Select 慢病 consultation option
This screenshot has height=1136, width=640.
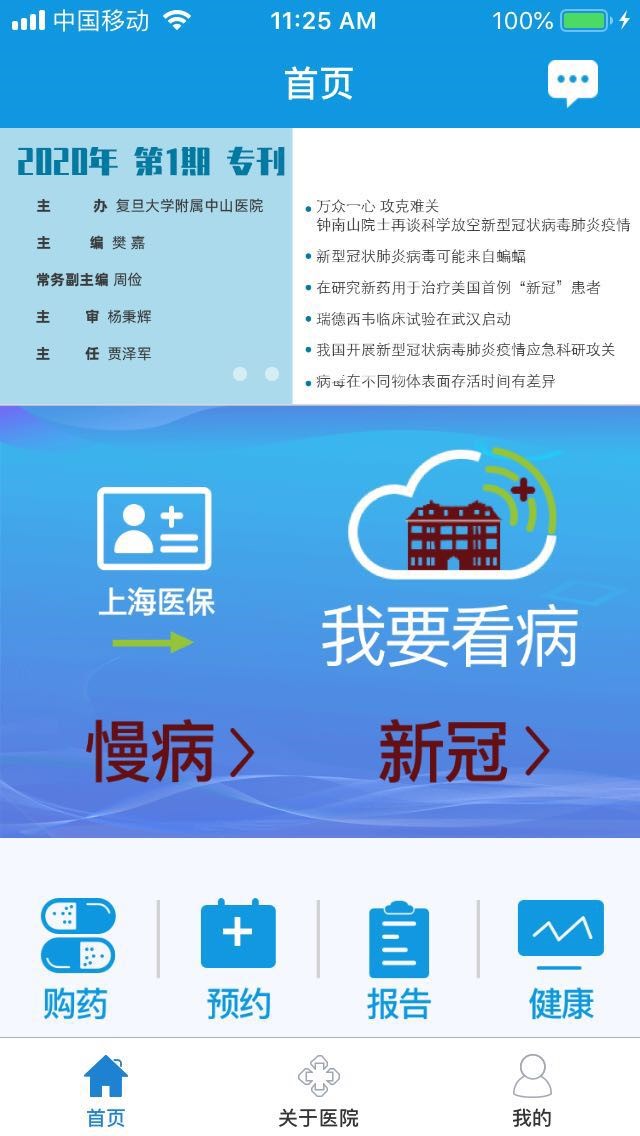(171, 752)
